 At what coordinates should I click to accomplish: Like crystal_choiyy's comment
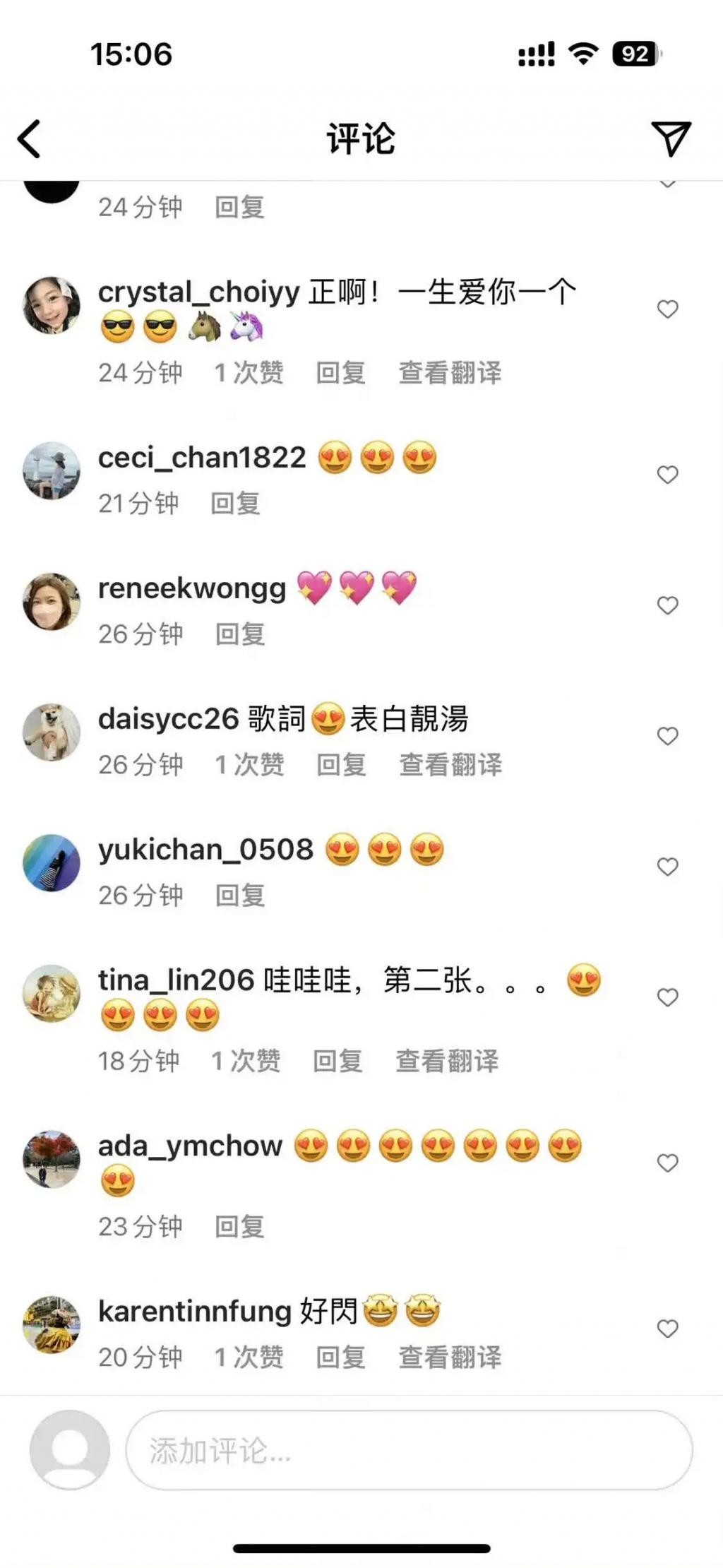point(667,309)
